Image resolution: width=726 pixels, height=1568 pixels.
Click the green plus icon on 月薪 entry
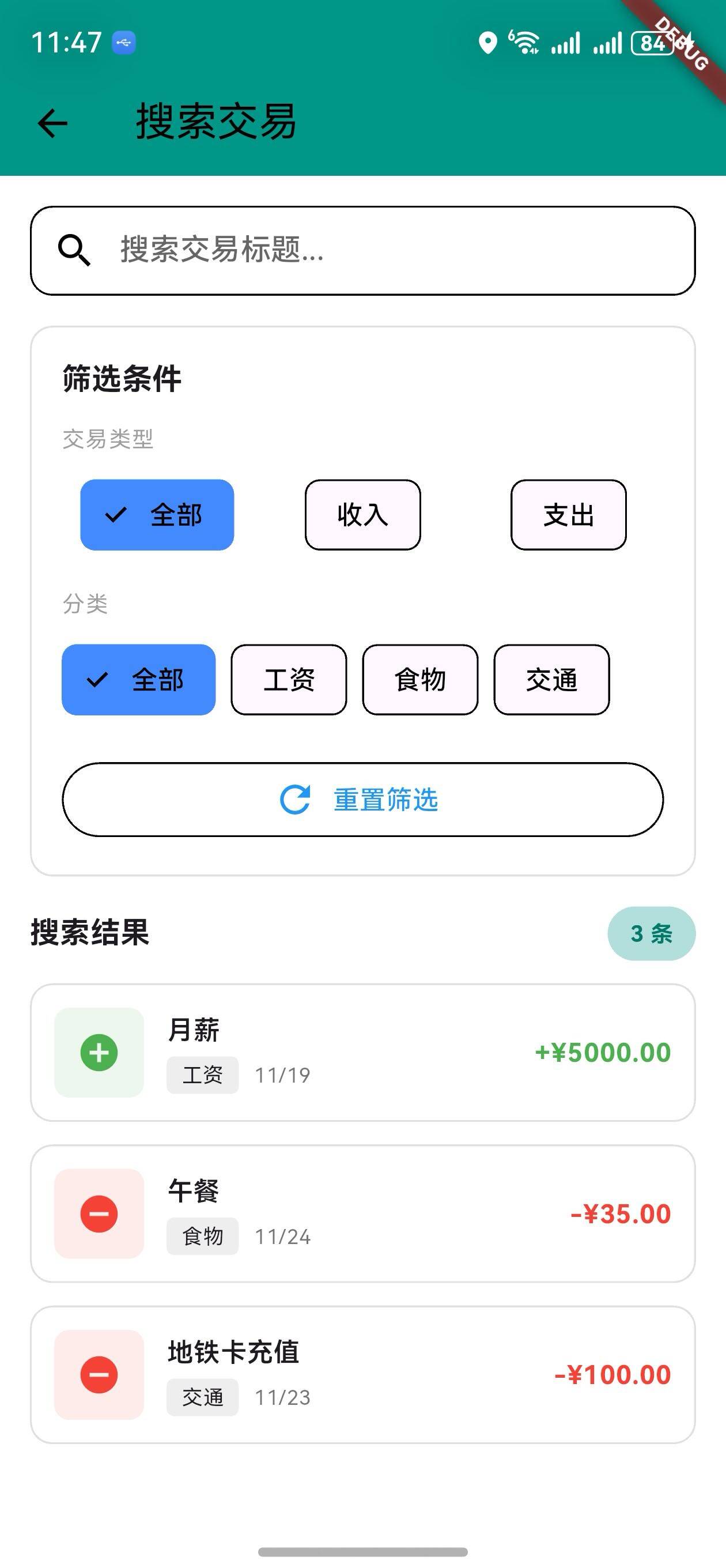(x=99, y=1052)
